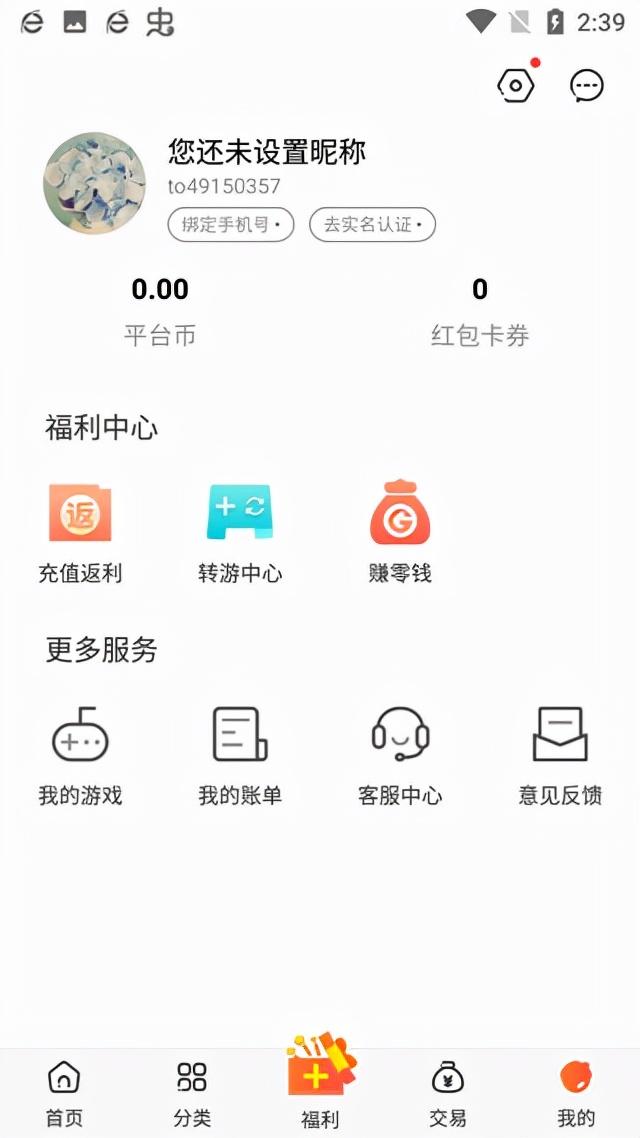Screen dimensions: 640x1138
Task: Tap the 您还未设置昵称 nickname text
Action: (x=267, y=151)
